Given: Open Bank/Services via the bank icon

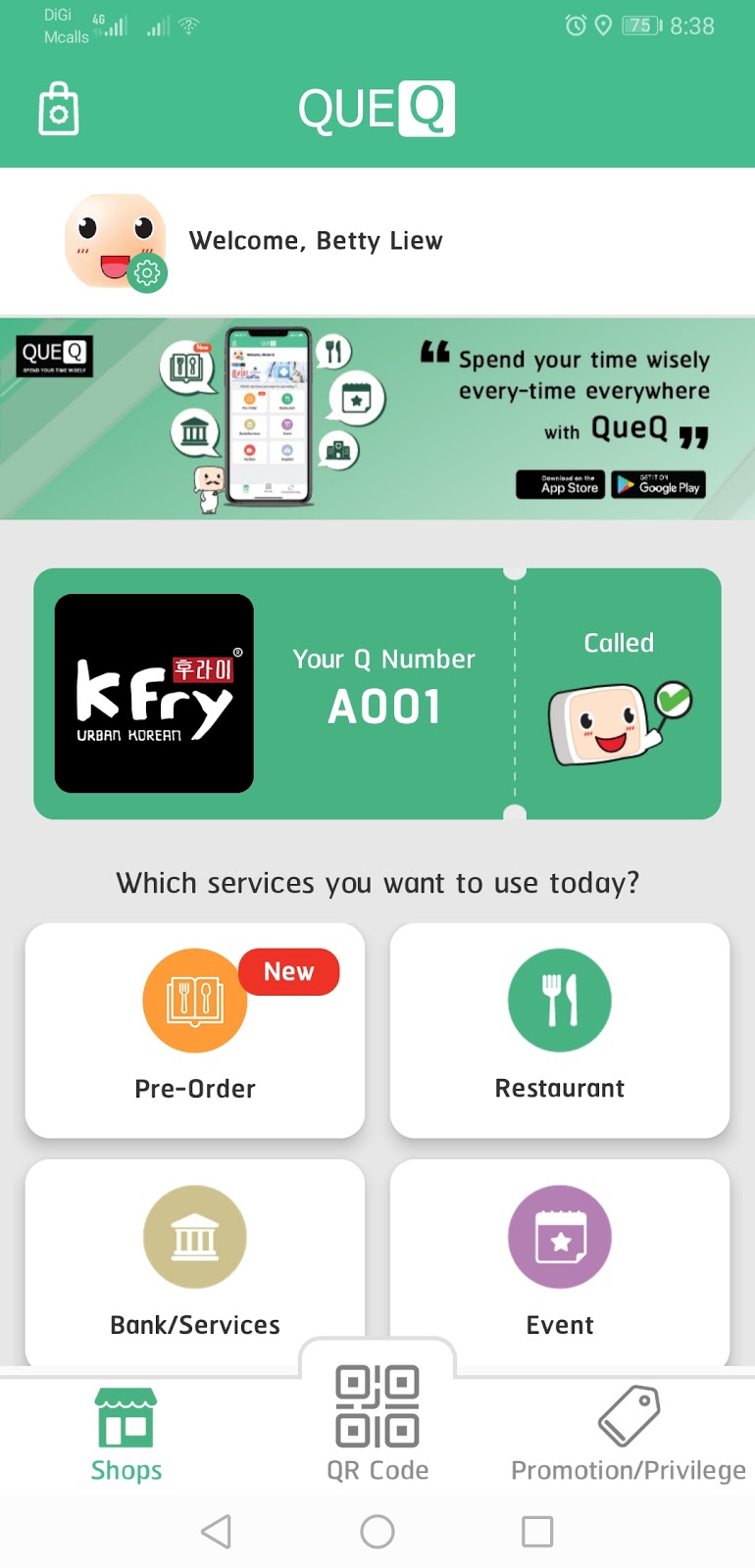Looking at the screenshot, I should (x=194, y=1237).
